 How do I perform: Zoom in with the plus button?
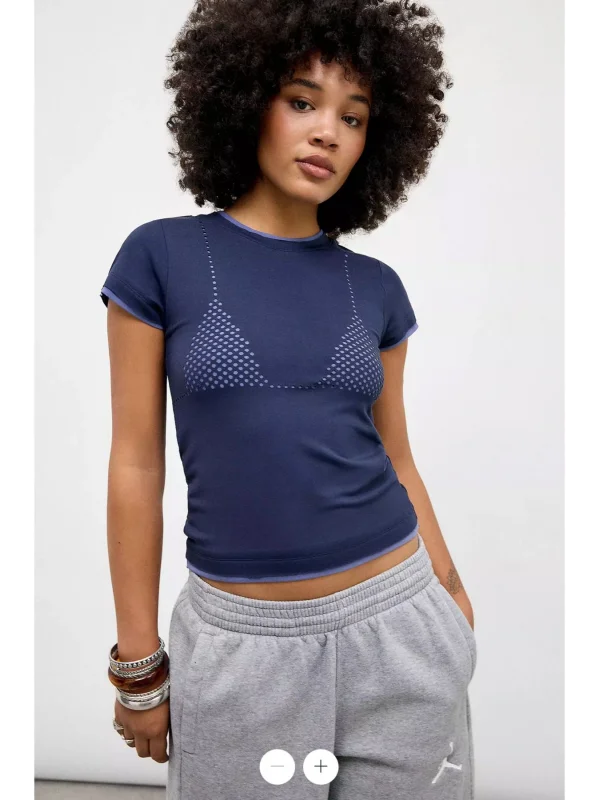click(x=320, y=766)
